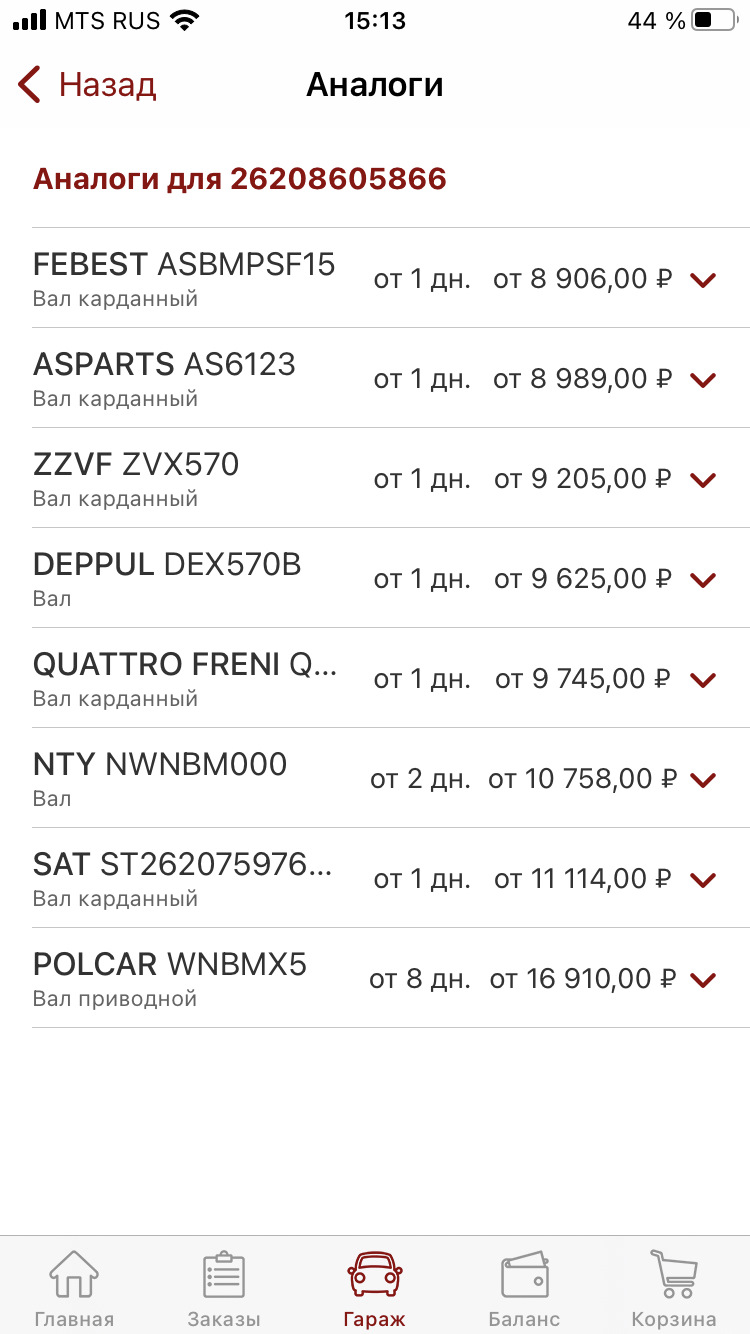Expand the POLCAR WNBMX5 offers
The image size is (750, 1334).
(x=704, y=980)
